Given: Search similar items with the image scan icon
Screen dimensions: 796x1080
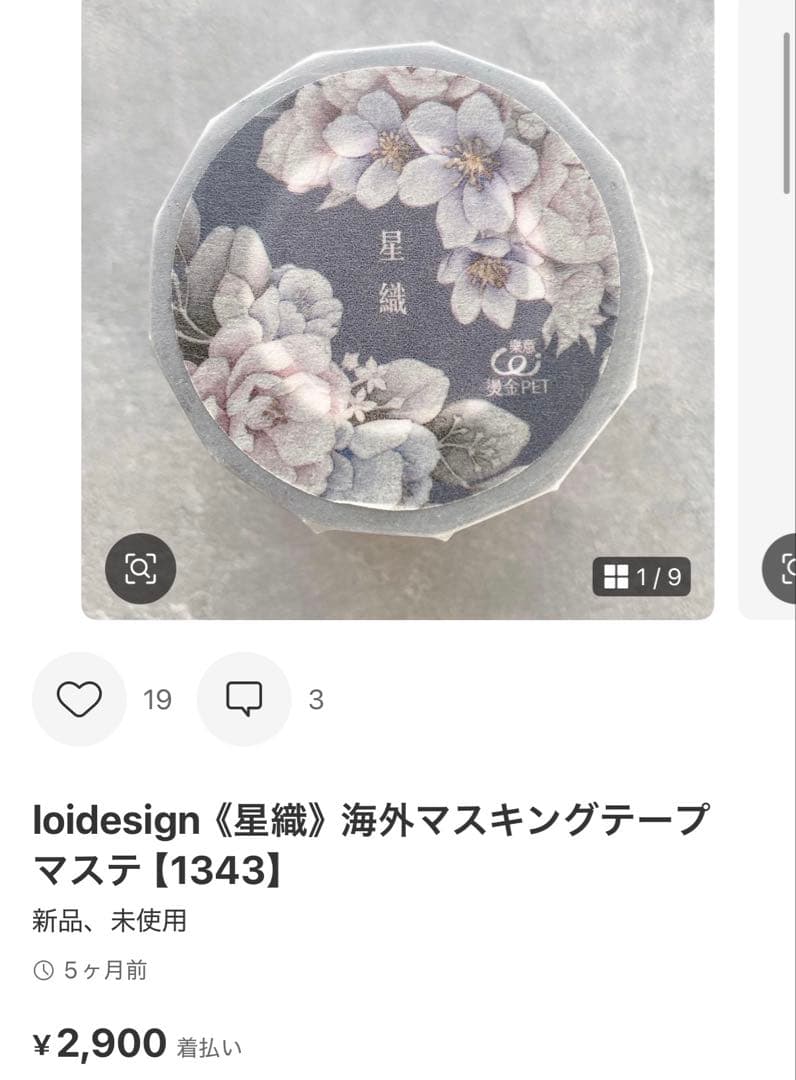Looking at the screenshot, I should [x=140, y=569].
